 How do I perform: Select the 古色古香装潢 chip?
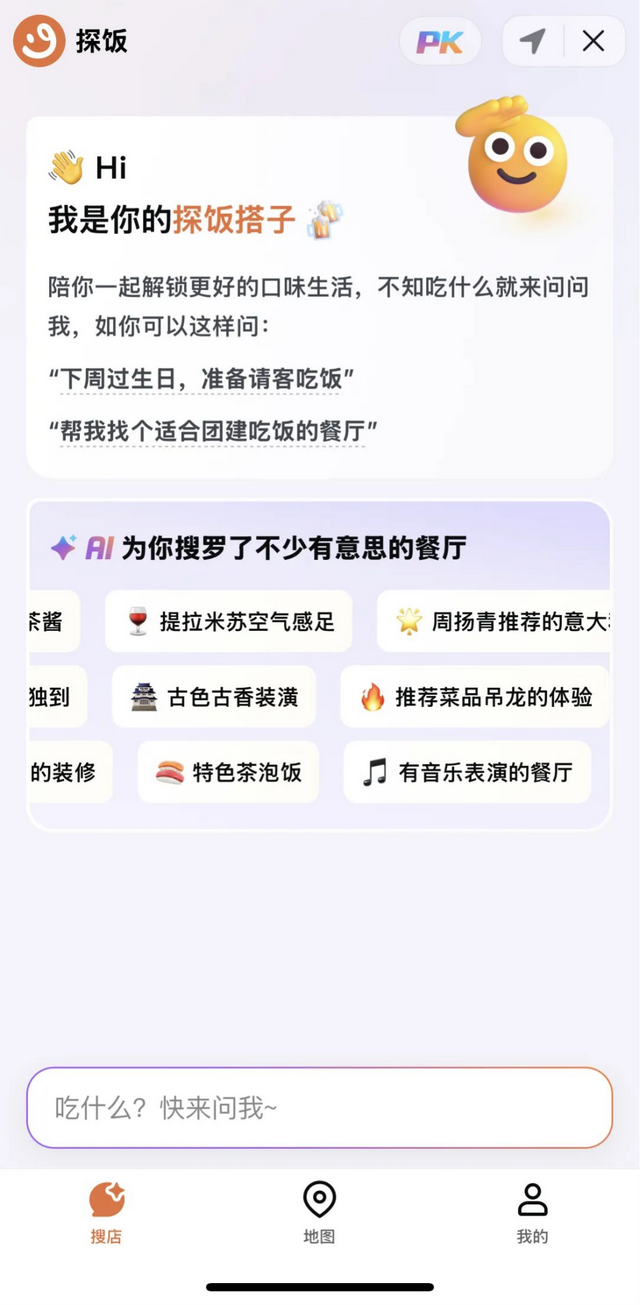pos(214,697)
